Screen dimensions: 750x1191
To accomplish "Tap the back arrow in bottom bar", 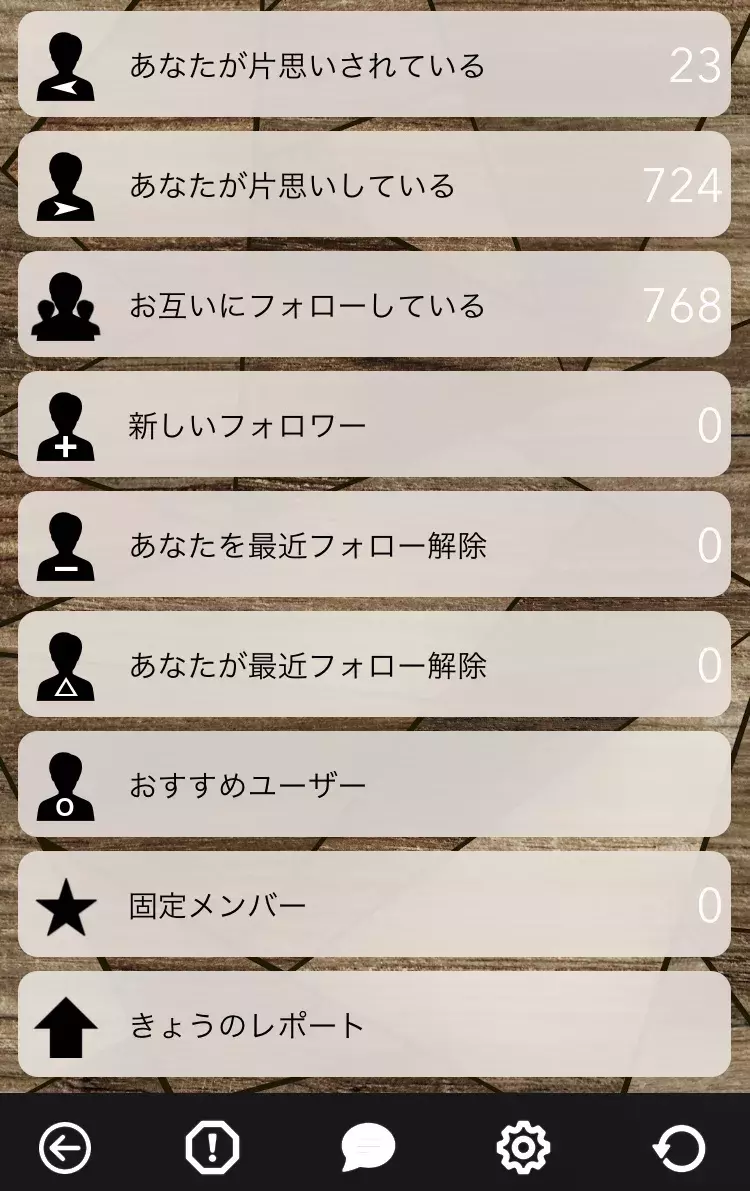I will click(65, 1148).
